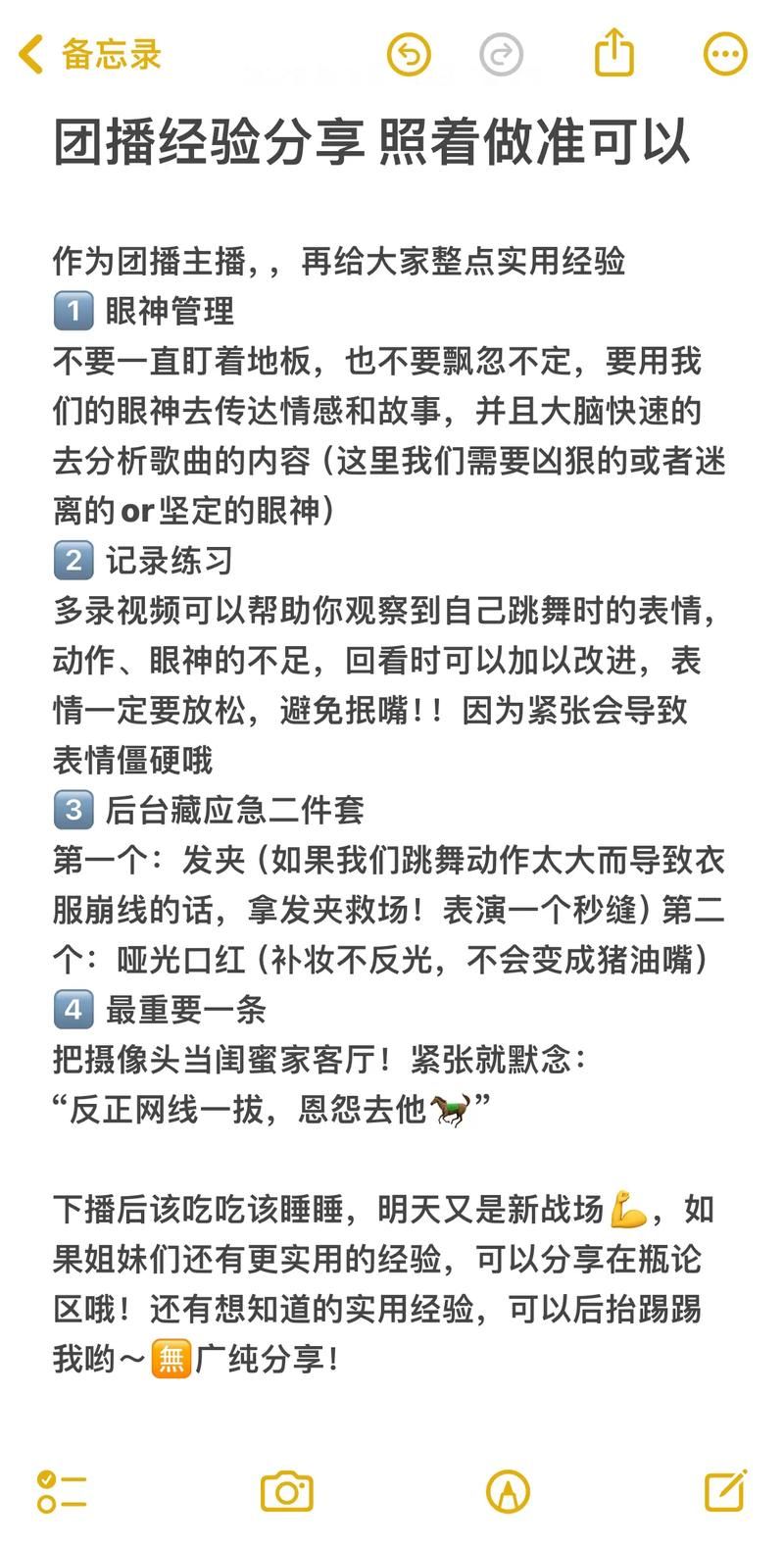784x1545 pixels.
Task: Undo the last edit
Action: [x=409, y=54]
